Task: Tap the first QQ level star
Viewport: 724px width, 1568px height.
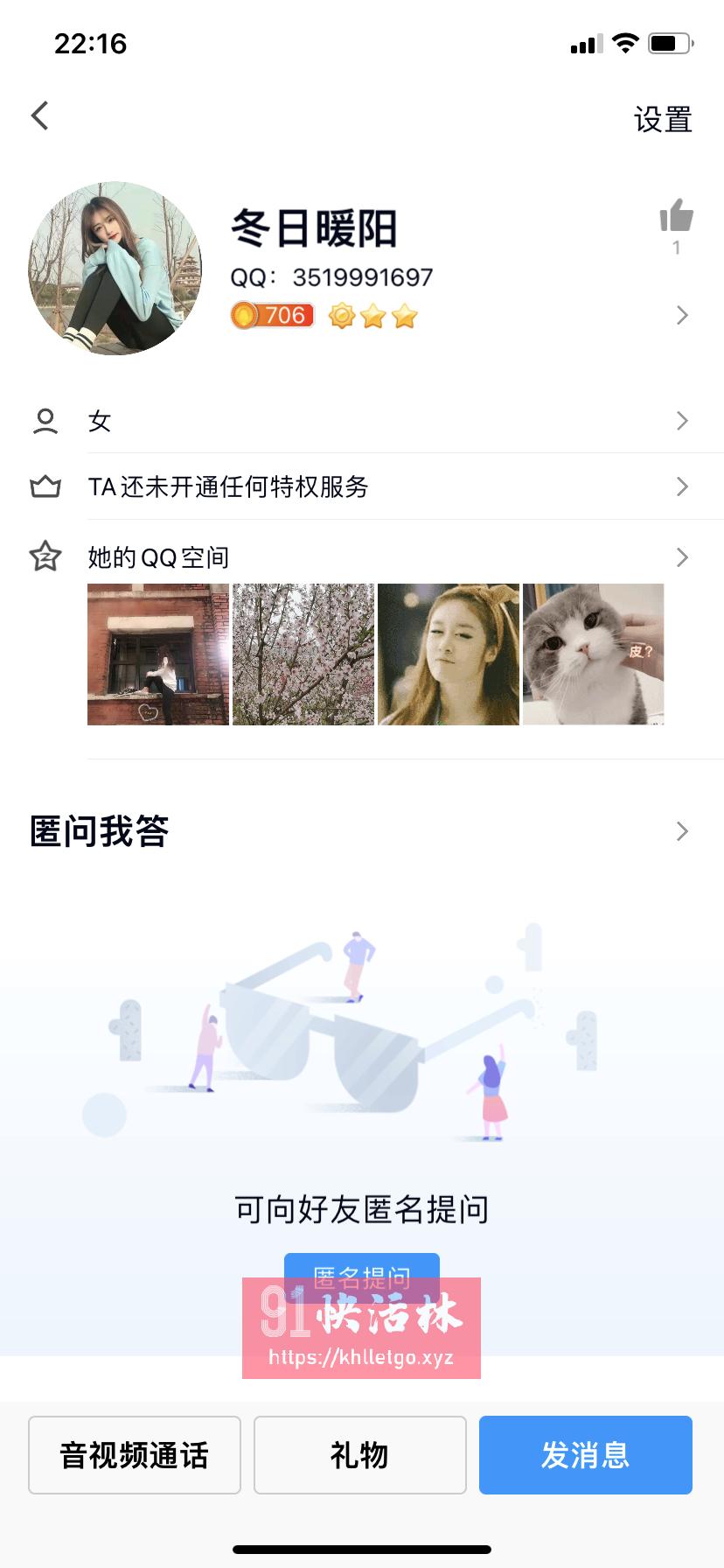Action: 374,316
